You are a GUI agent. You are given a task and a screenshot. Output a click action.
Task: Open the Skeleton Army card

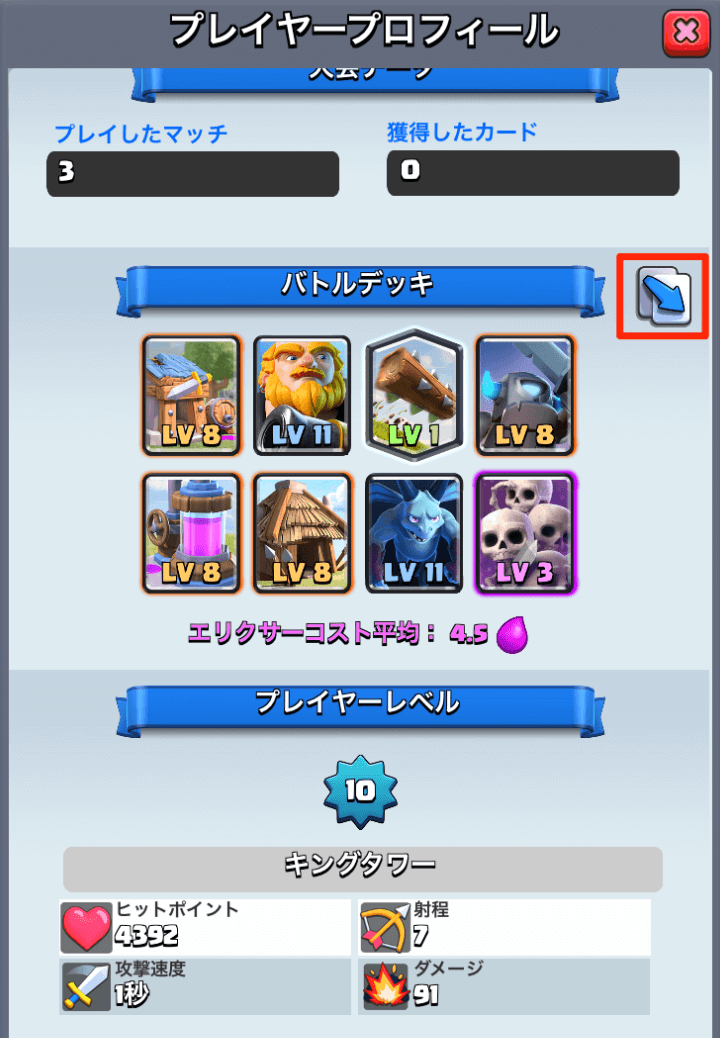524,533
